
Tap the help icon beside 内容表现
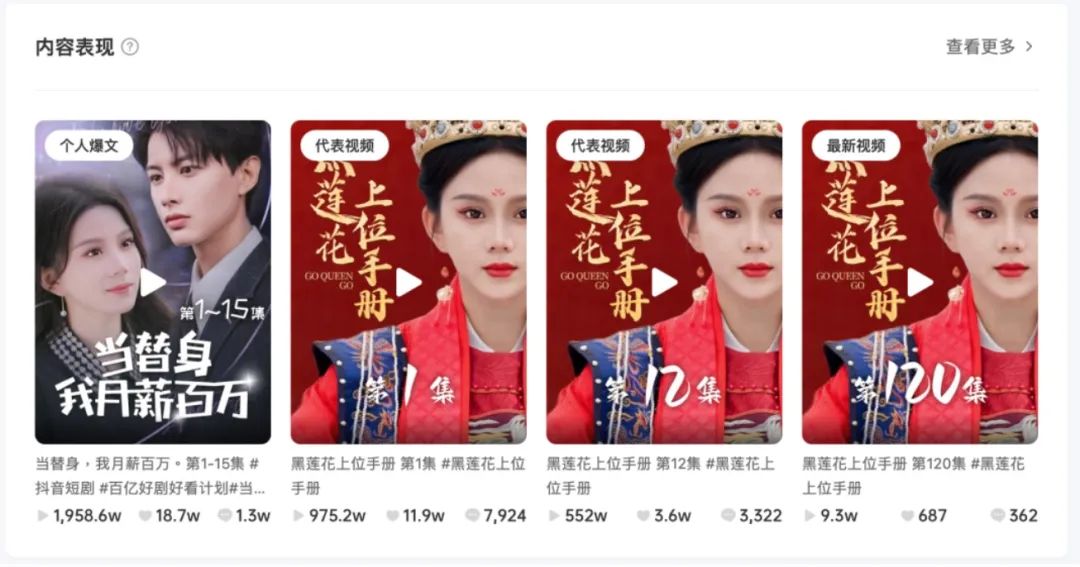pyautogui.click(x=130, y=47)
